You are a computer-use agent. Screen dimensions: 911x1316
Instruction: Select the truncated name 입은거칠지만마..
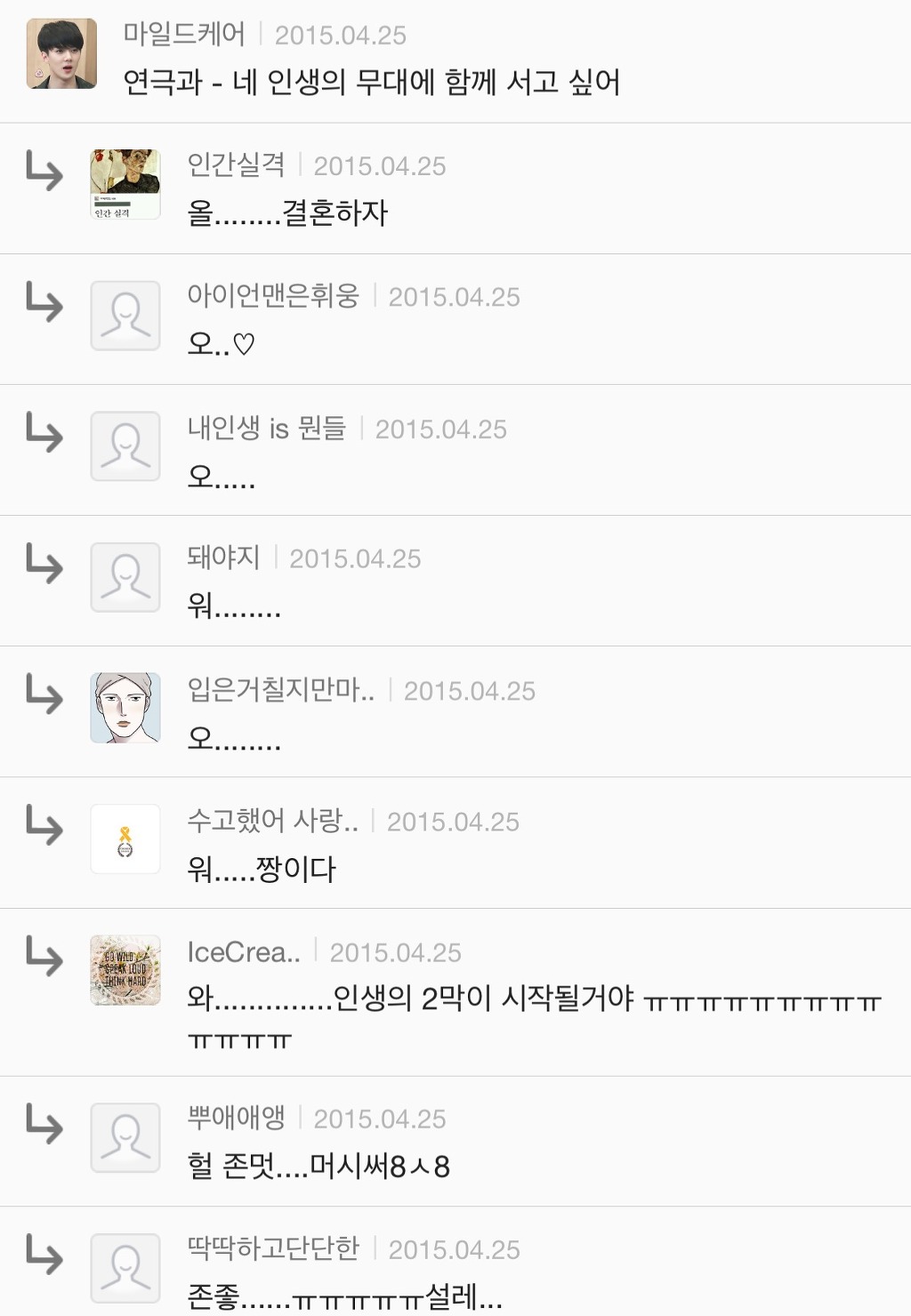278,691
